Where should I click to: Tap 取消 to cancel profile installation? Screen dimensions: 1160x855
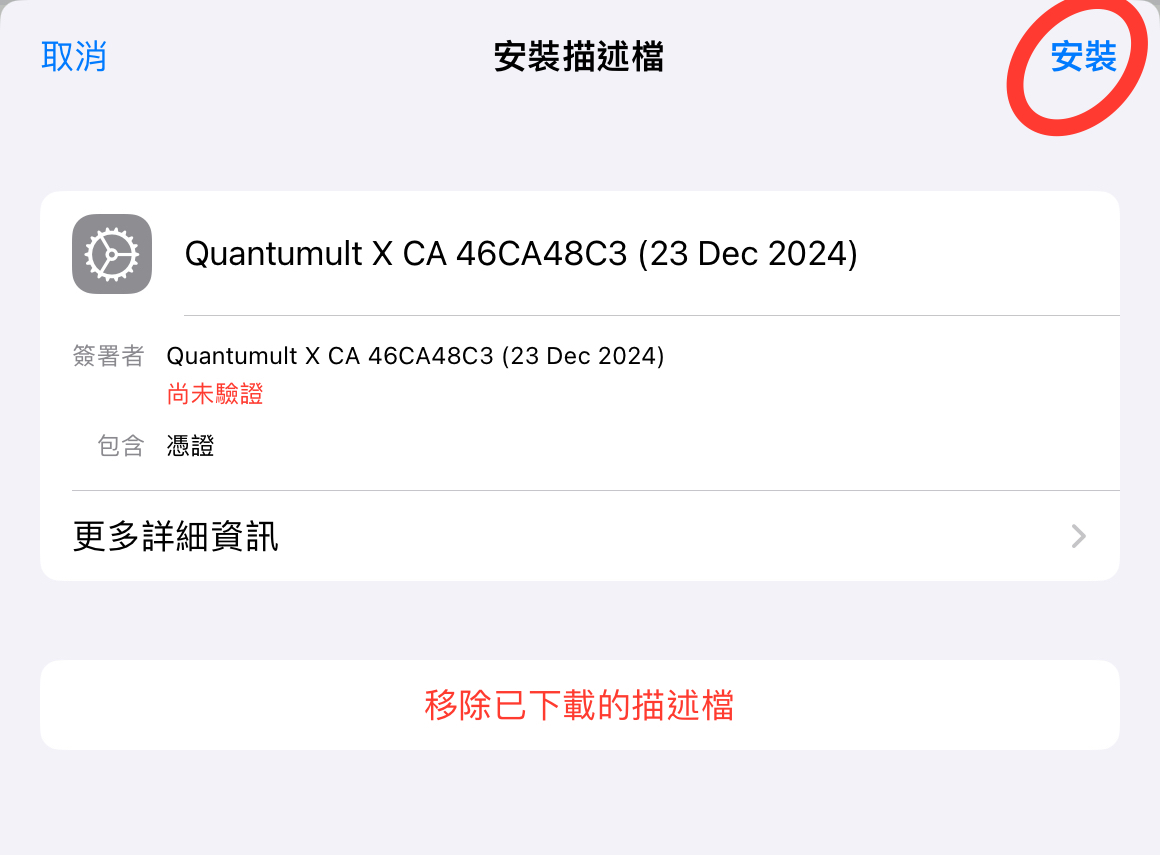73,57
